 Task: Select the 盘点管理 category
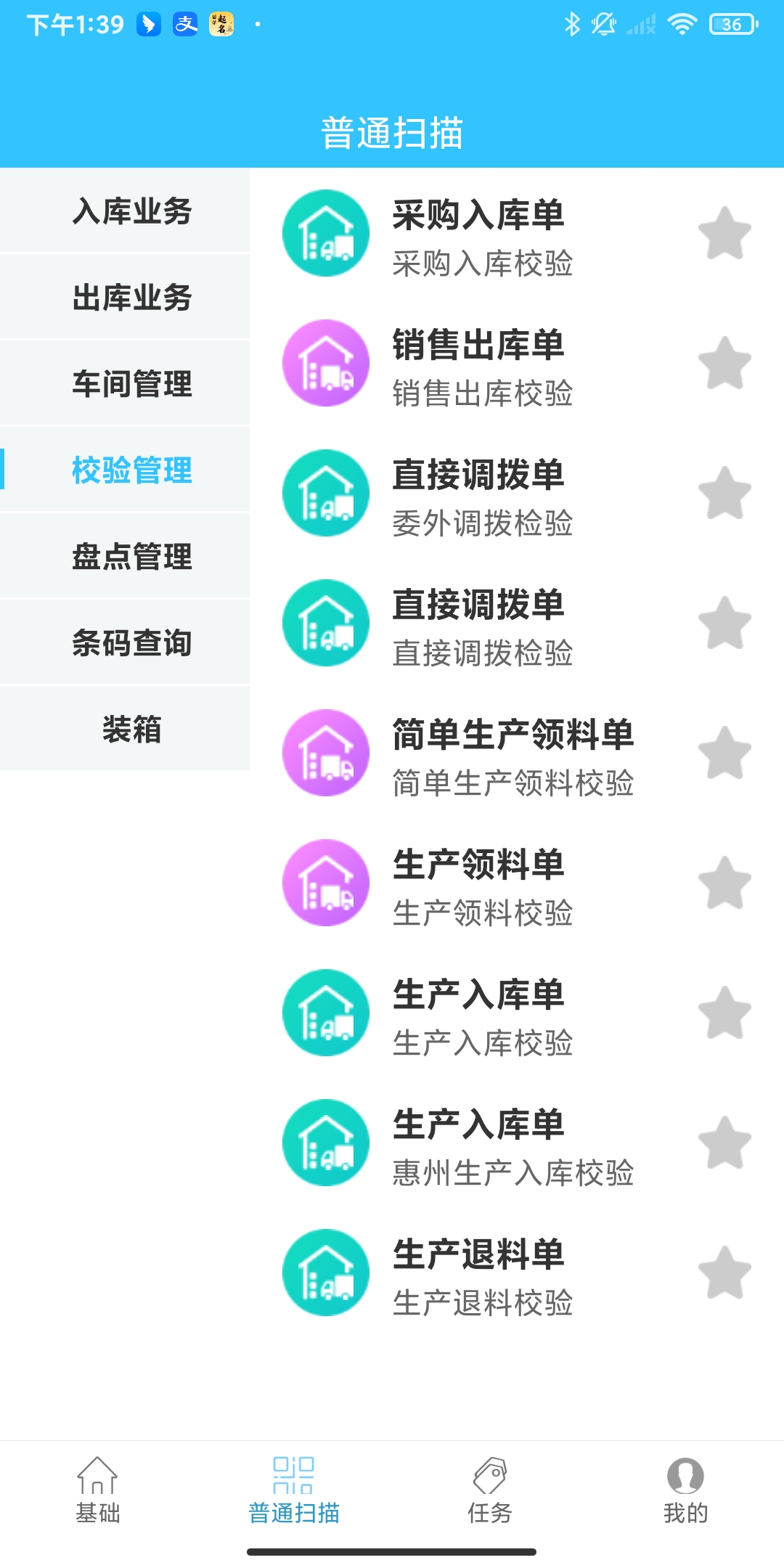(x=125, y=557)
